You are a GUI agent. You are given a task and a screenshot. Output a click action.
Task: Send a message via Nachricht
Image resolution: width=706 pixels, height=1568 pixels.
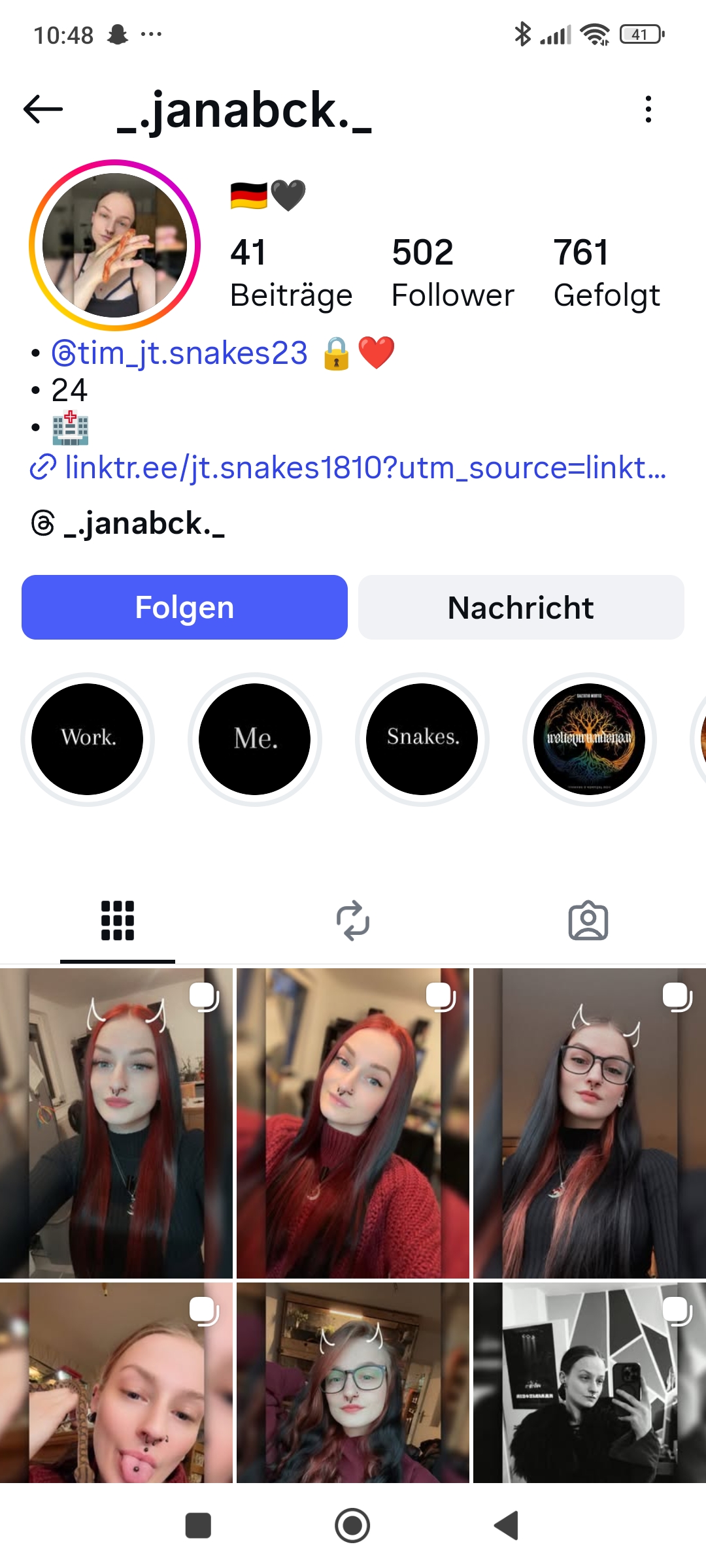(x=521, y=607)
